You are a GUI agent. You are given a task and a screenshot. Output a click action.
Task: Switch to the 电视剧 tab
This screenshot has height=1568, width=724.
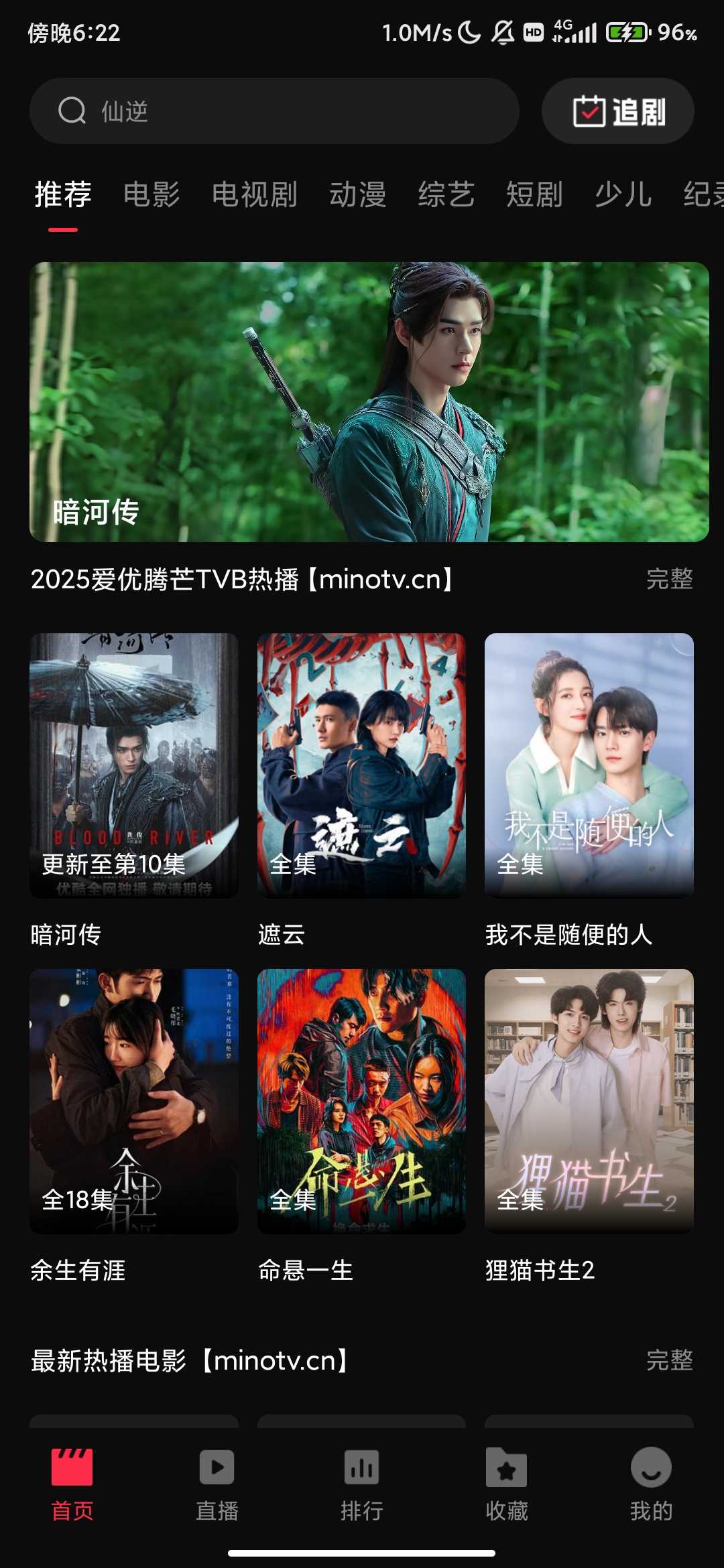click(x=255, y=195)
